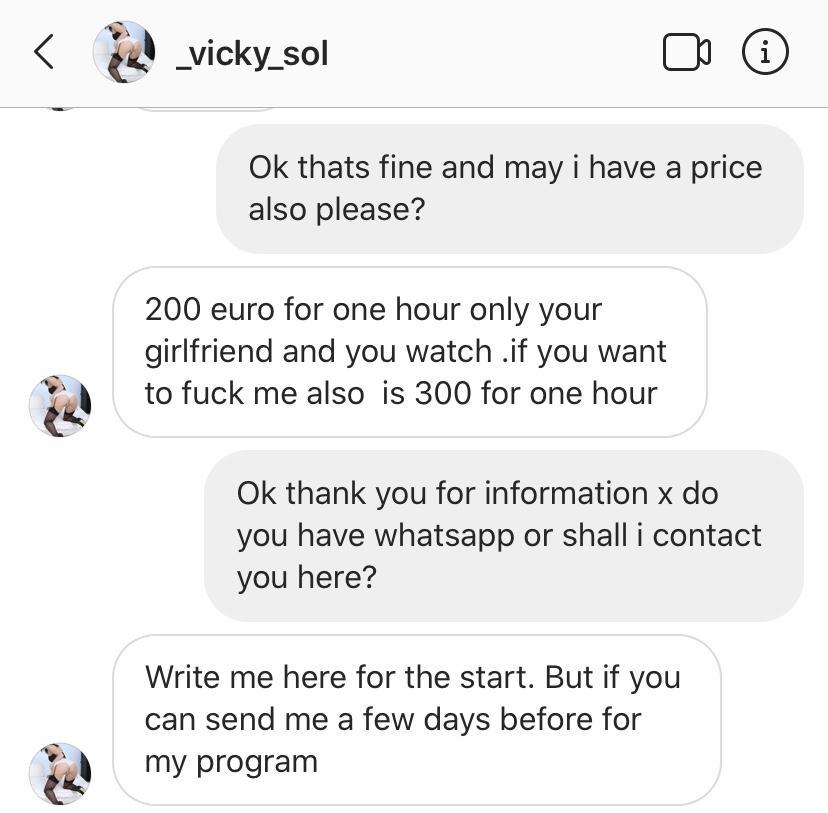This screenshot has height=813, width=828.
Task: Tap avatar beside the Write me here message
Action: (60, 773)
